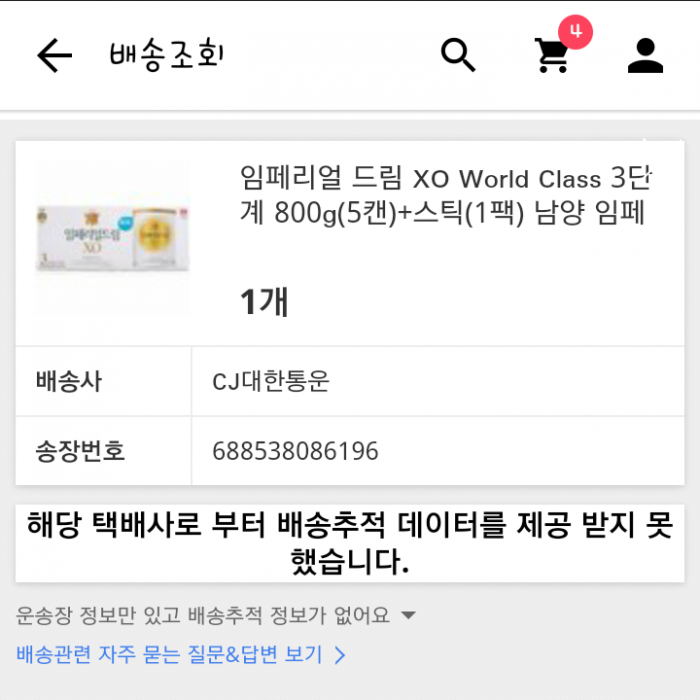Viewport: 700px width, 700px height.
Task: Open the shopping cart
Action: coord(552,56)
